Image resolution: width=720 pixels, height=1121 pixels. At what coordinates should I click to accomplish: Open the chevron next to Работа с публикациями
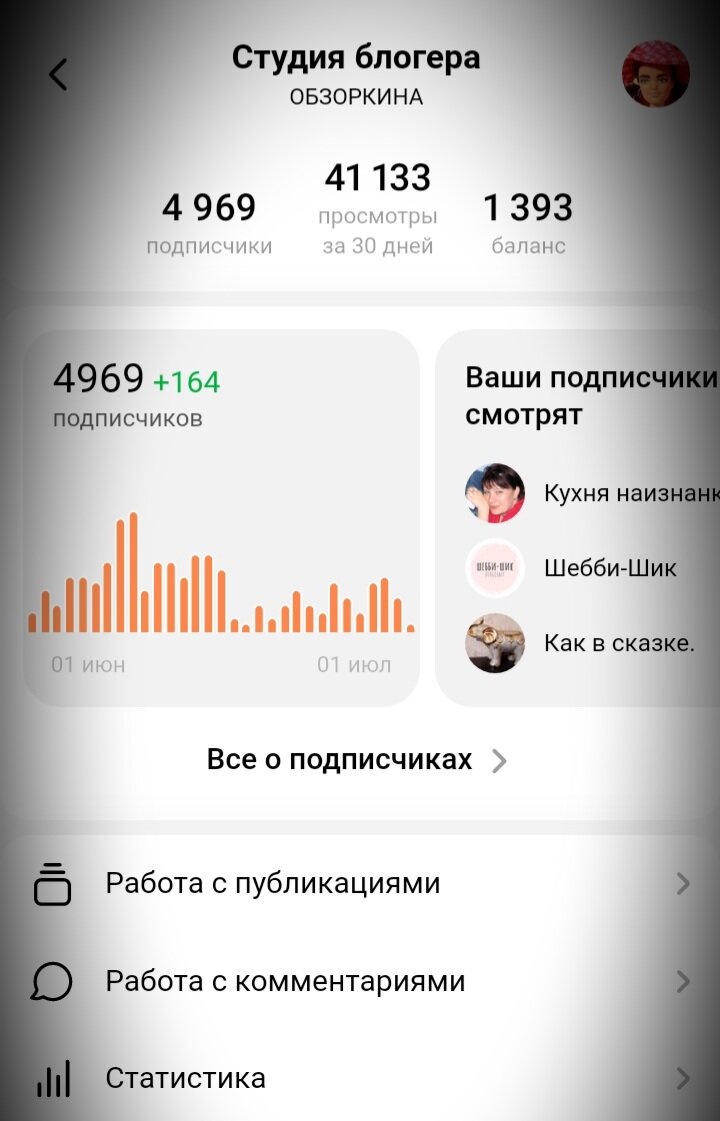point(683,884)
